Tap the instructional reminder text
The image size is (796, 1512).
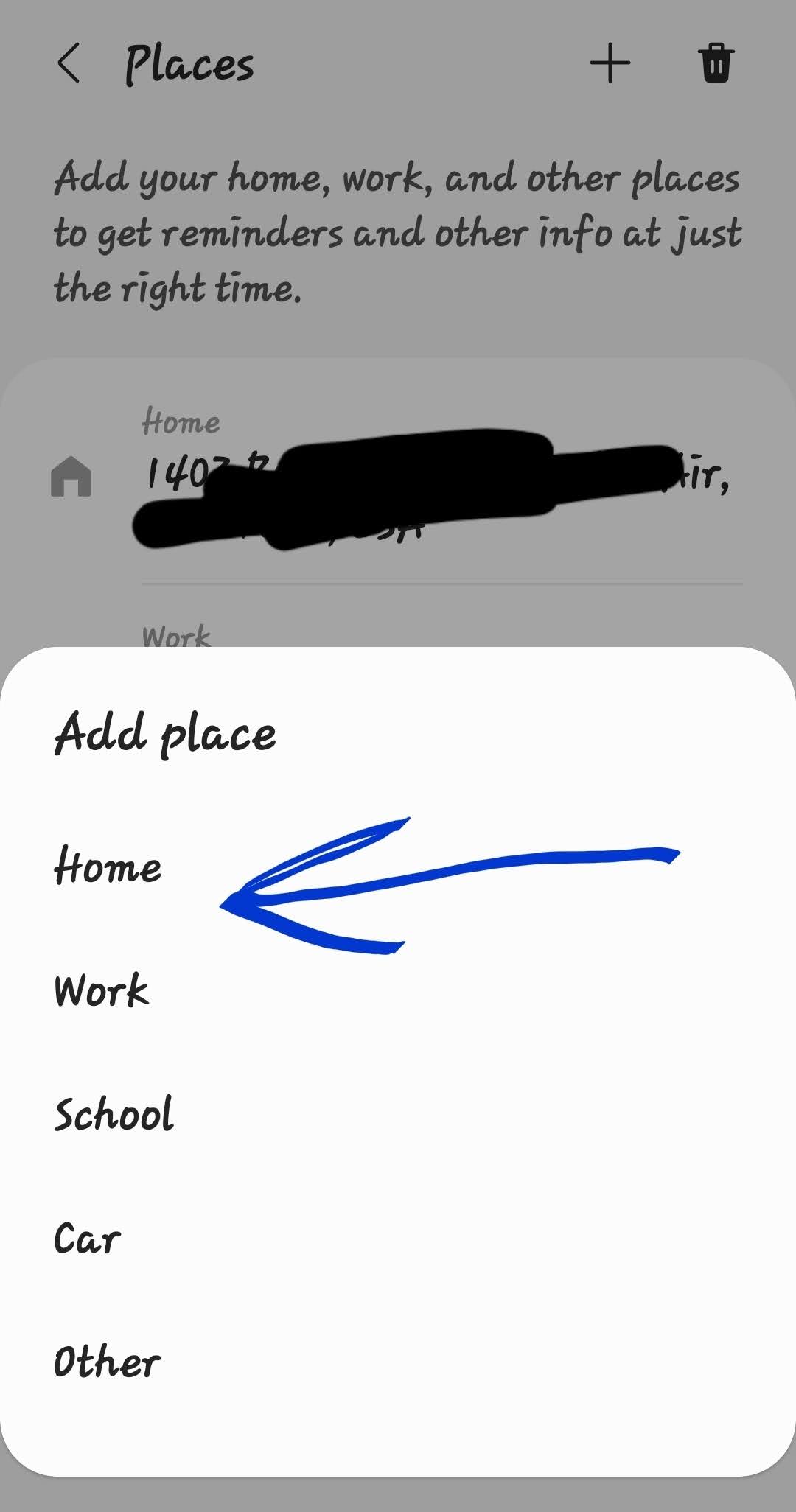pyautogui.click(x=397, y=232)
